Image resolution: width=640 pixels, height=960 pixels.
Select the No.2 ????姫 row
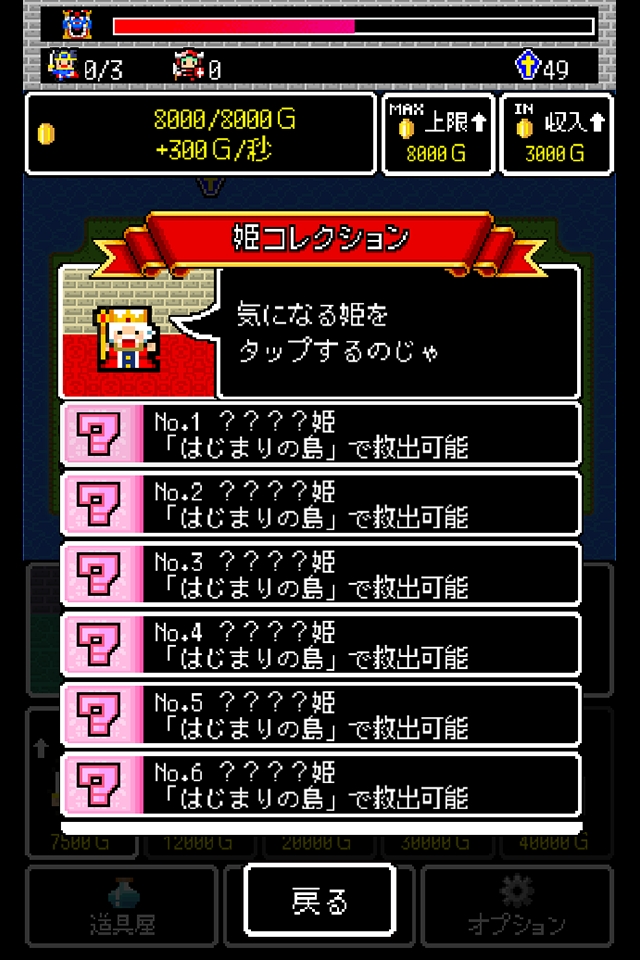(320, 505)
